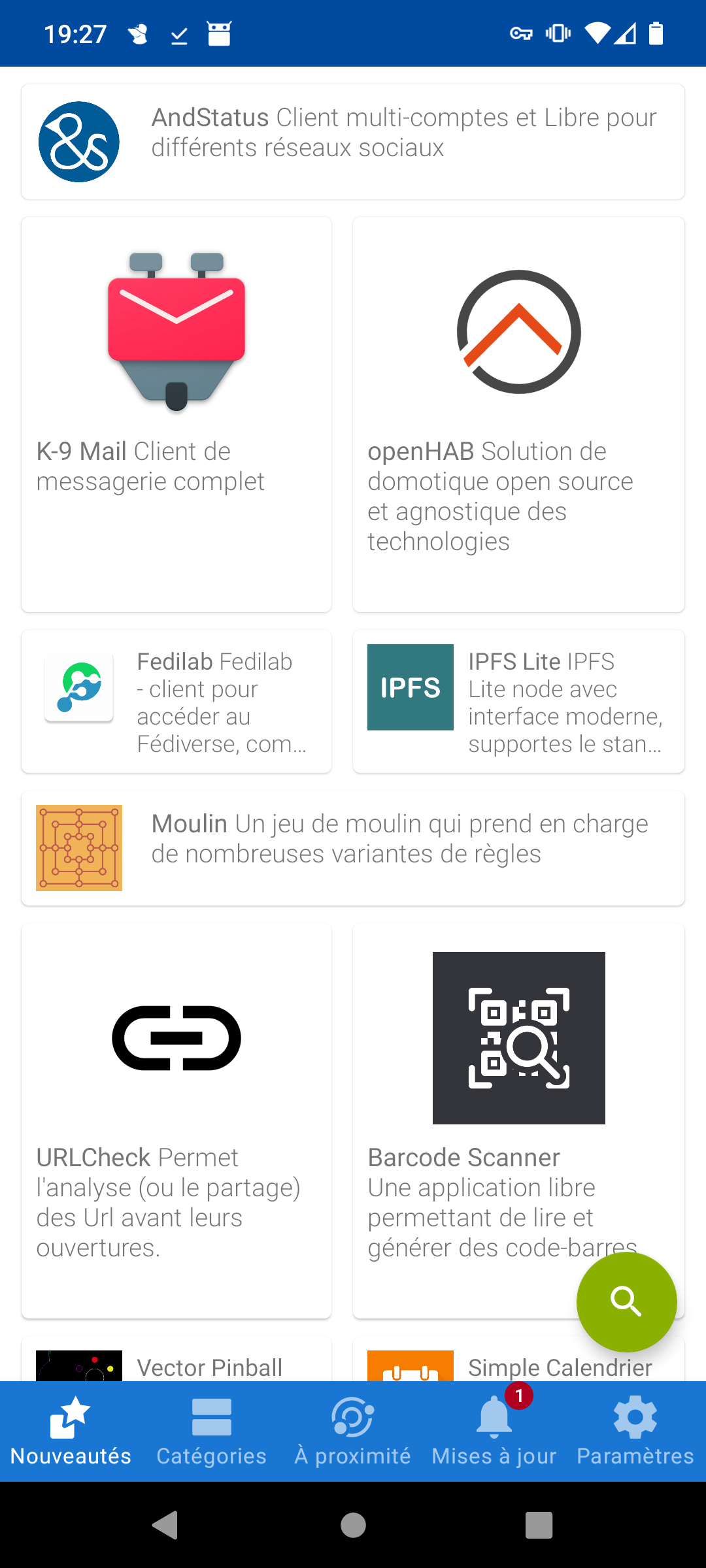
Task: Open the K-9 Mail app card
Action: coord(176,415)
